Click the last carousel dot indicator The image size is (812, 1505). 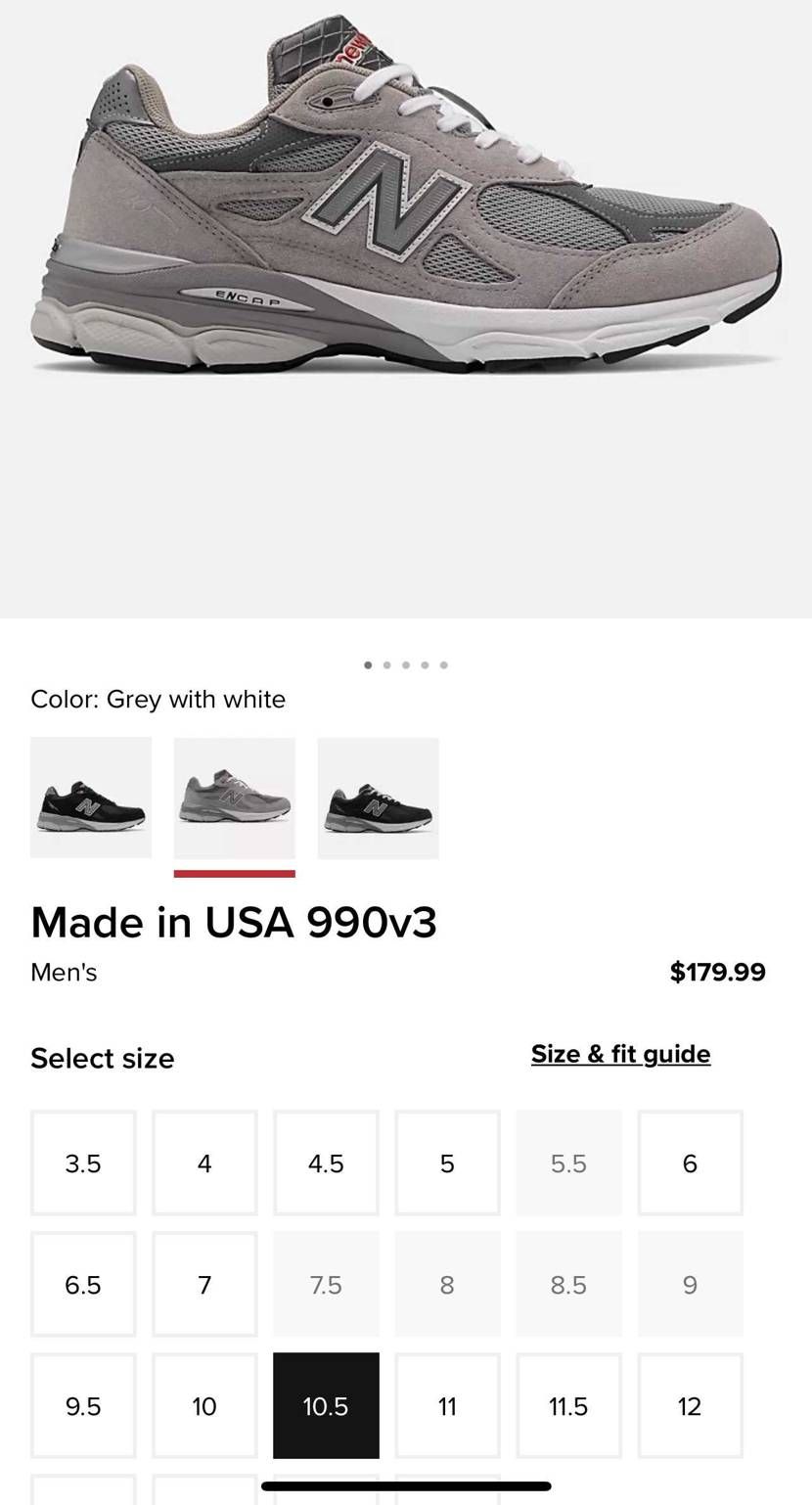click(x=444, y=663)
